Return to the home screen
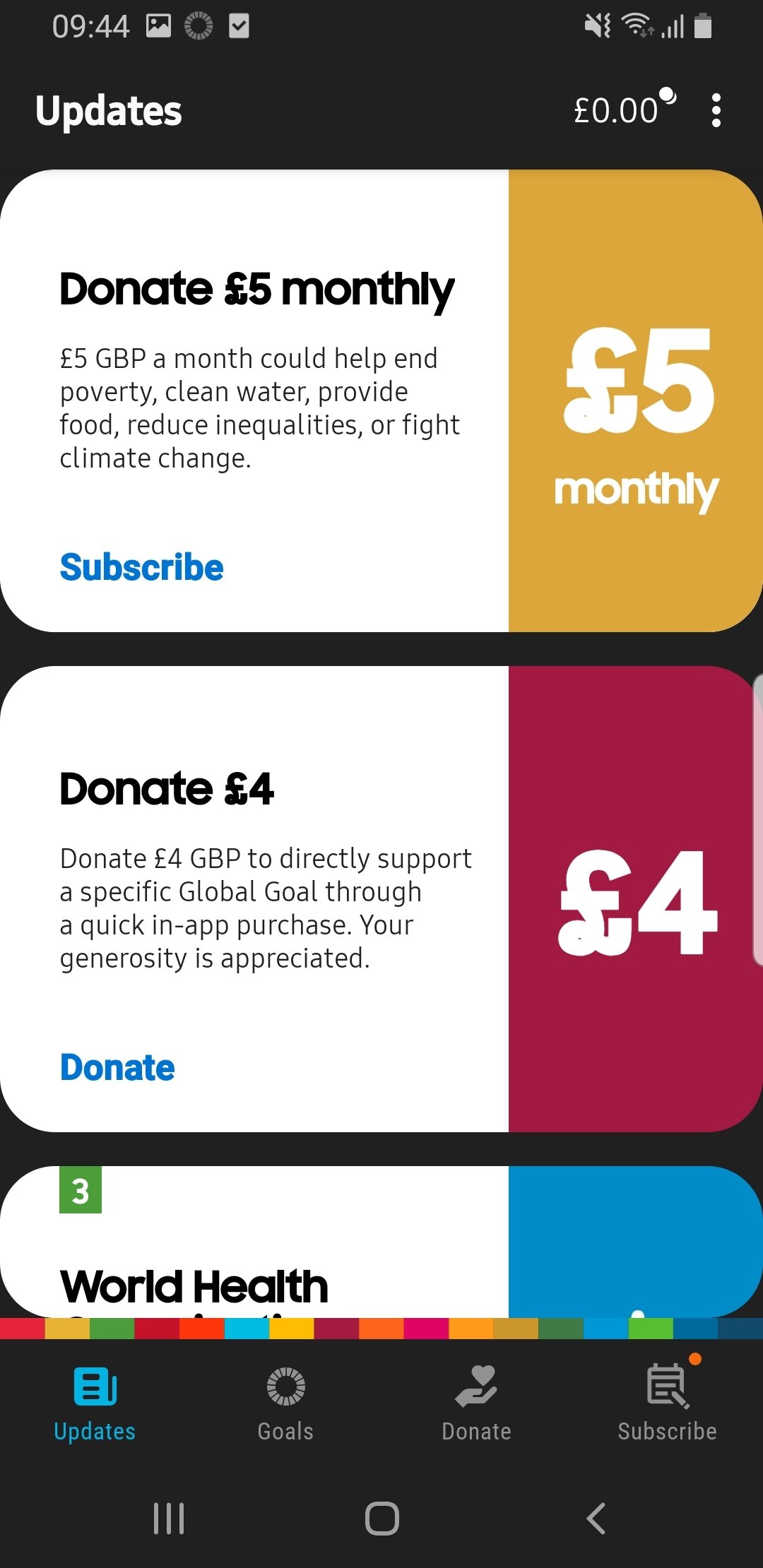 click(x=381, y=1519)
